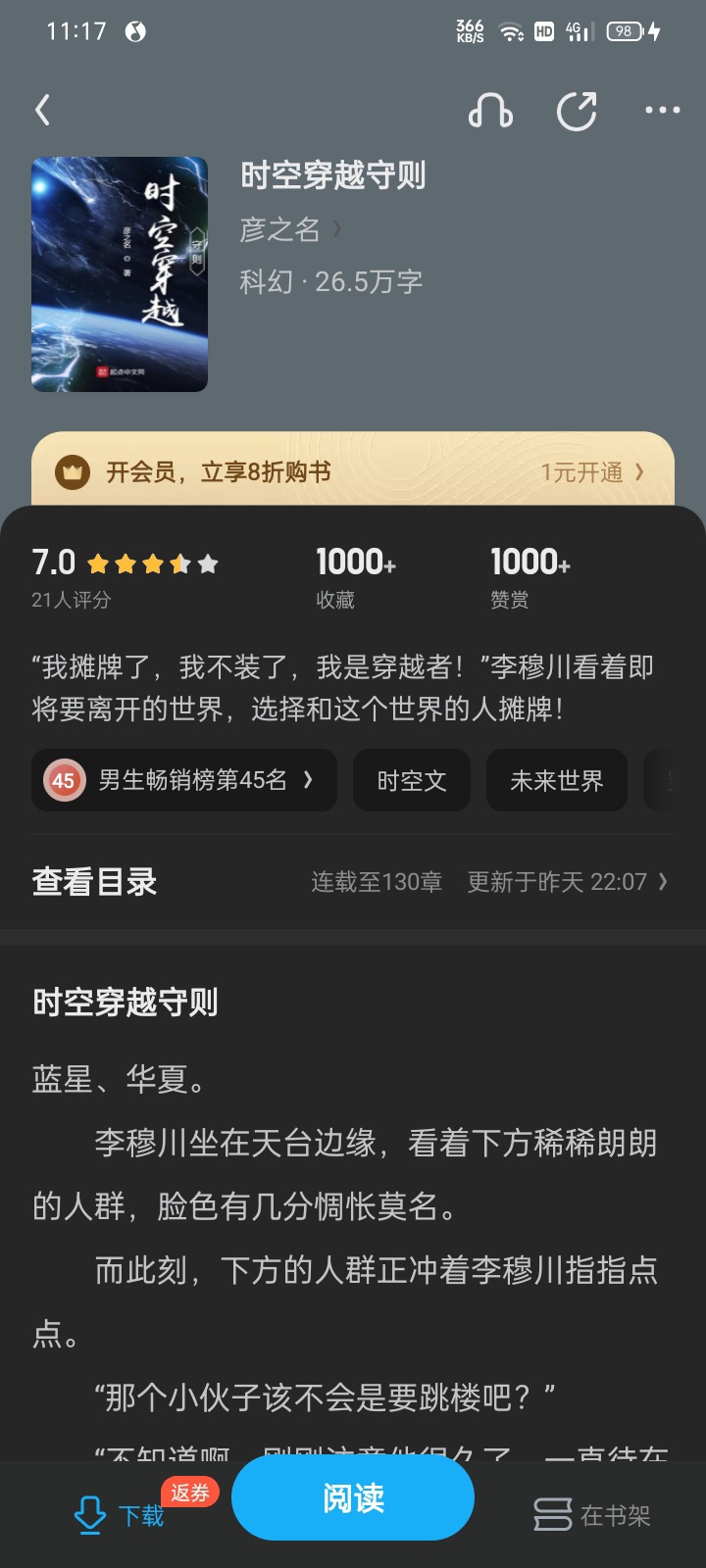Select the 未来世界 tag chip
Image resolution: width=706 pixels, height=1568 pixels.
click(x=556, y=780)
